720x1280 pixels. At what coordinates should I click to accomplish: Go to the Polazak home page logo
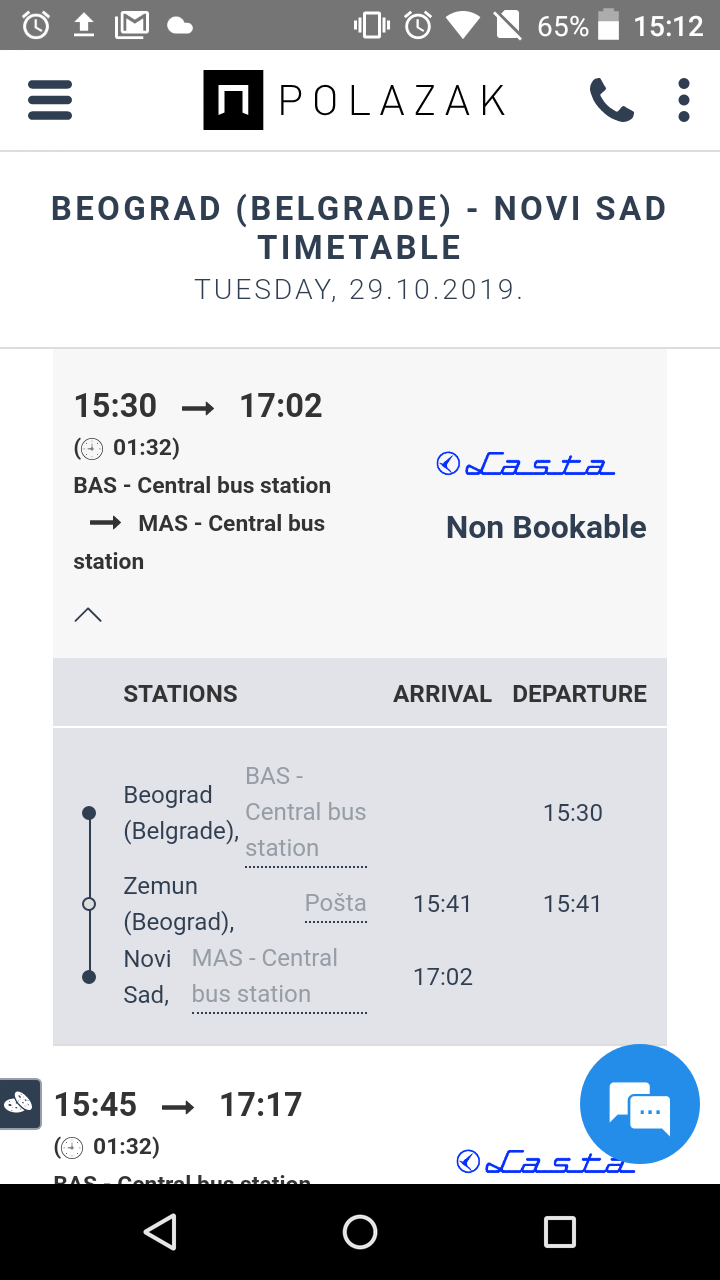coord(355,100)
